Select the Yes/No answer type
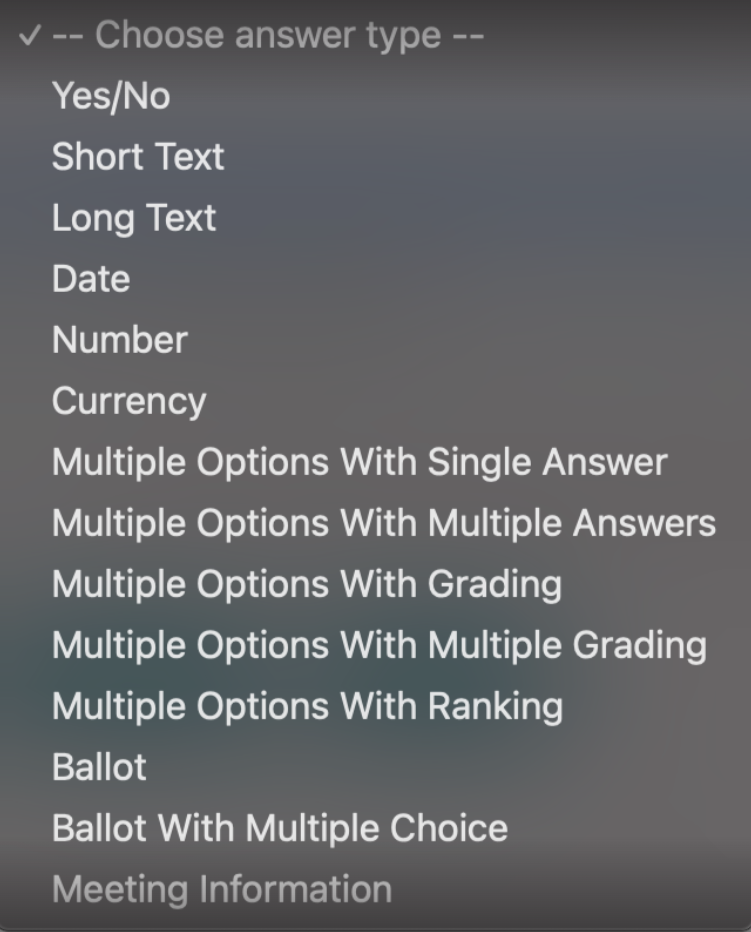751x932 pixels. (375, 96)
